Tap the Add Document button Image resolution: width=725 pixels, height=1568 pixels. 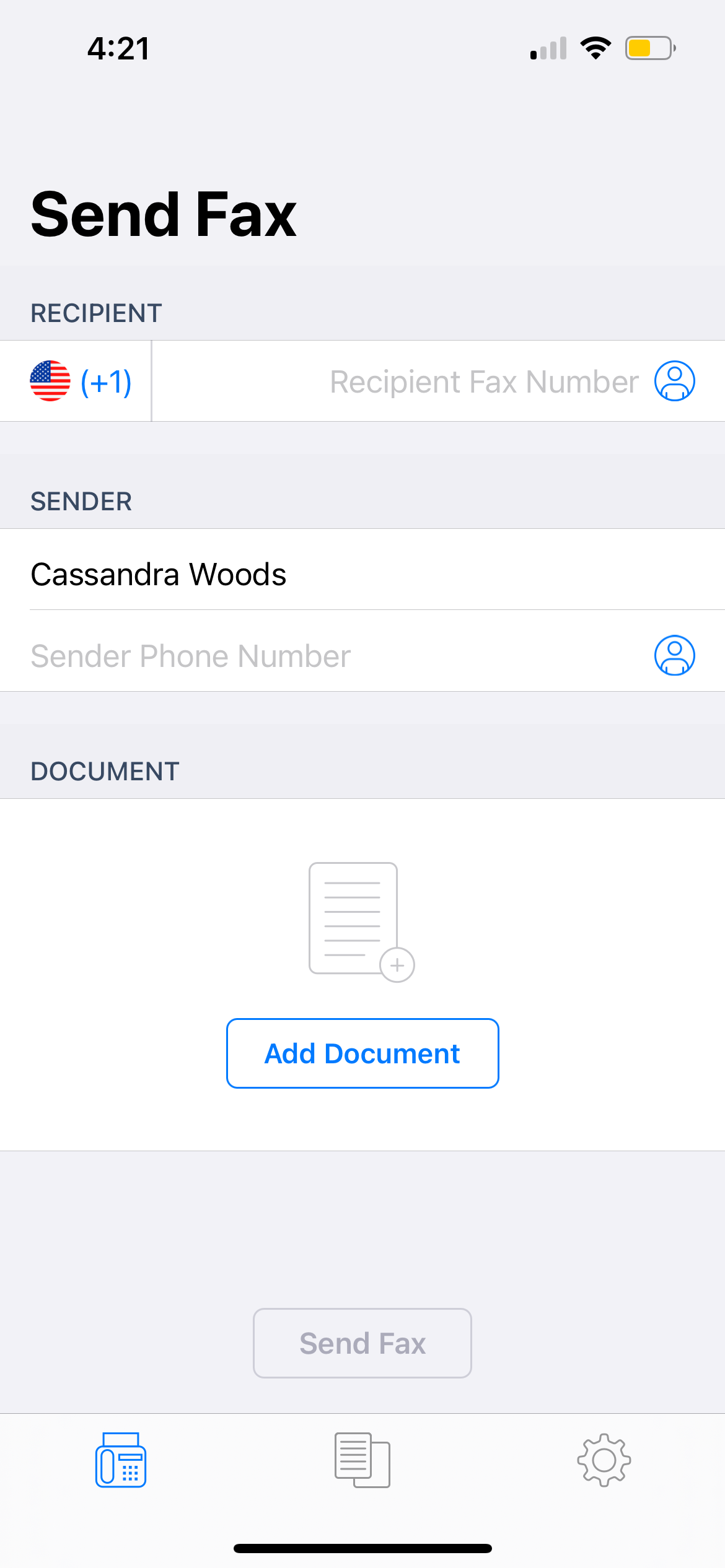pyautogui.click(x=362, y=1053)
